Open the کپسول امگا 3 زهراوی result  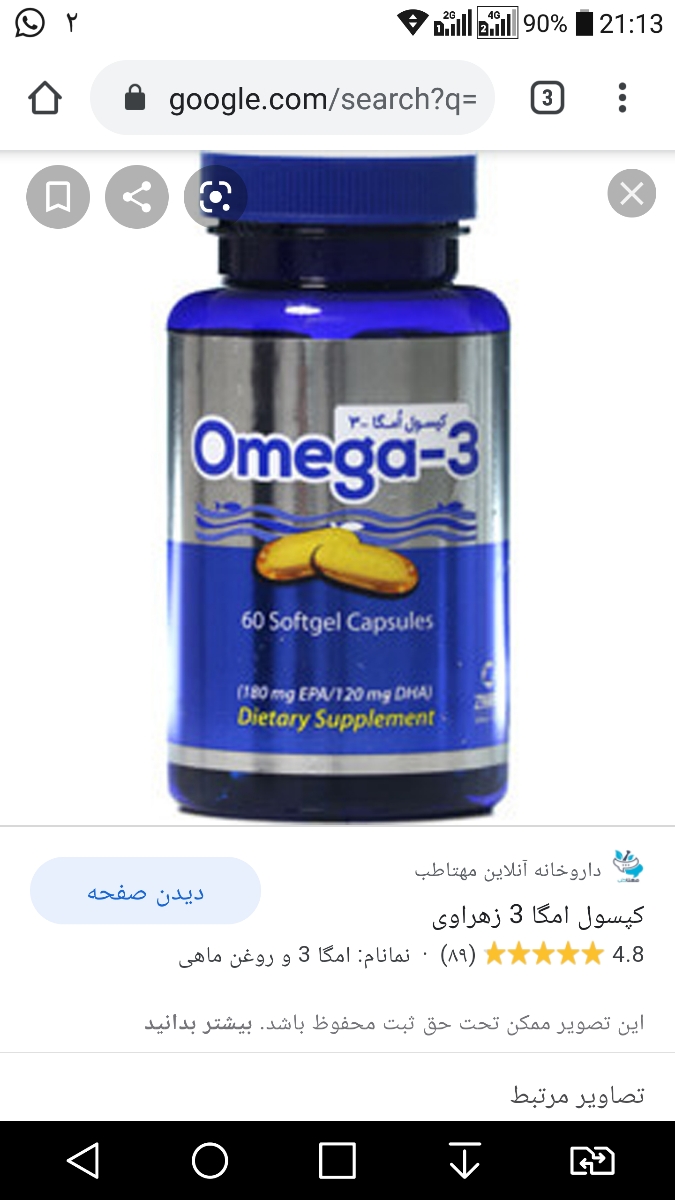538,914
